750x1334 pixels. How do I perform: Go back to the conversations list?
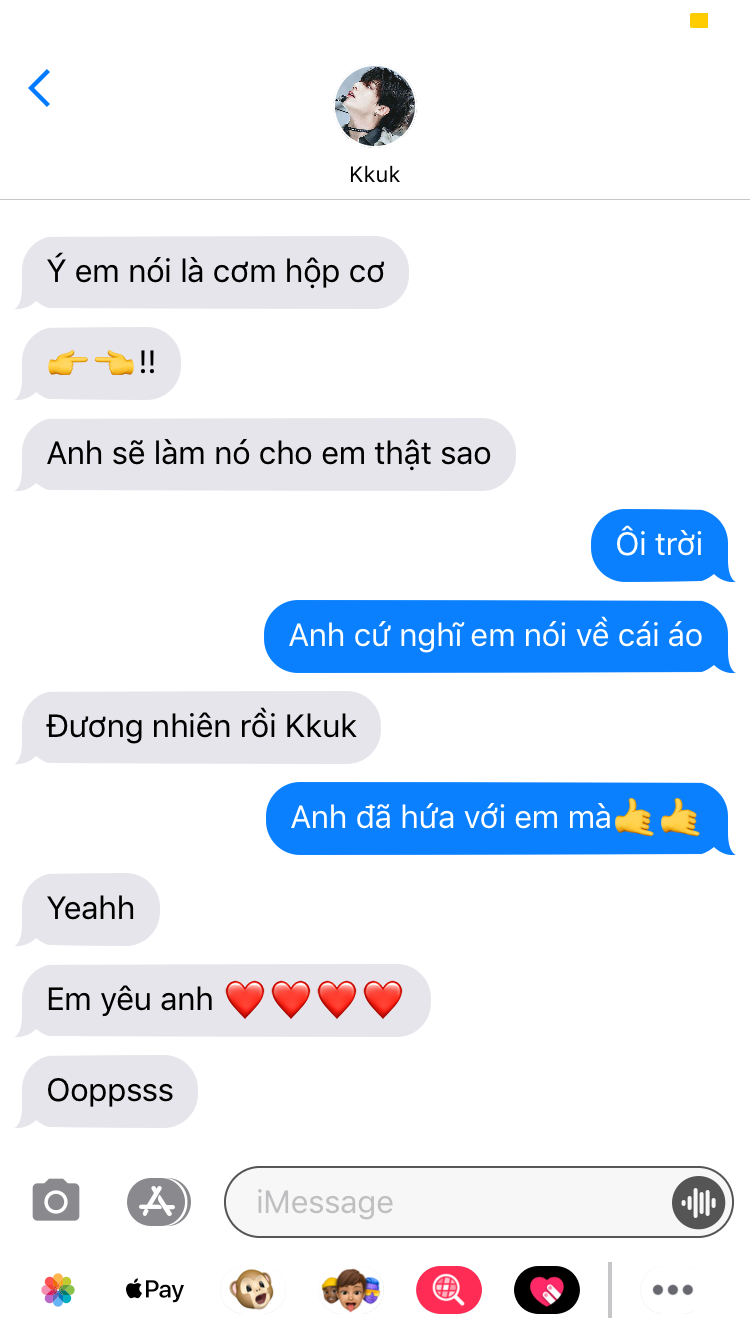click(39, 89)
